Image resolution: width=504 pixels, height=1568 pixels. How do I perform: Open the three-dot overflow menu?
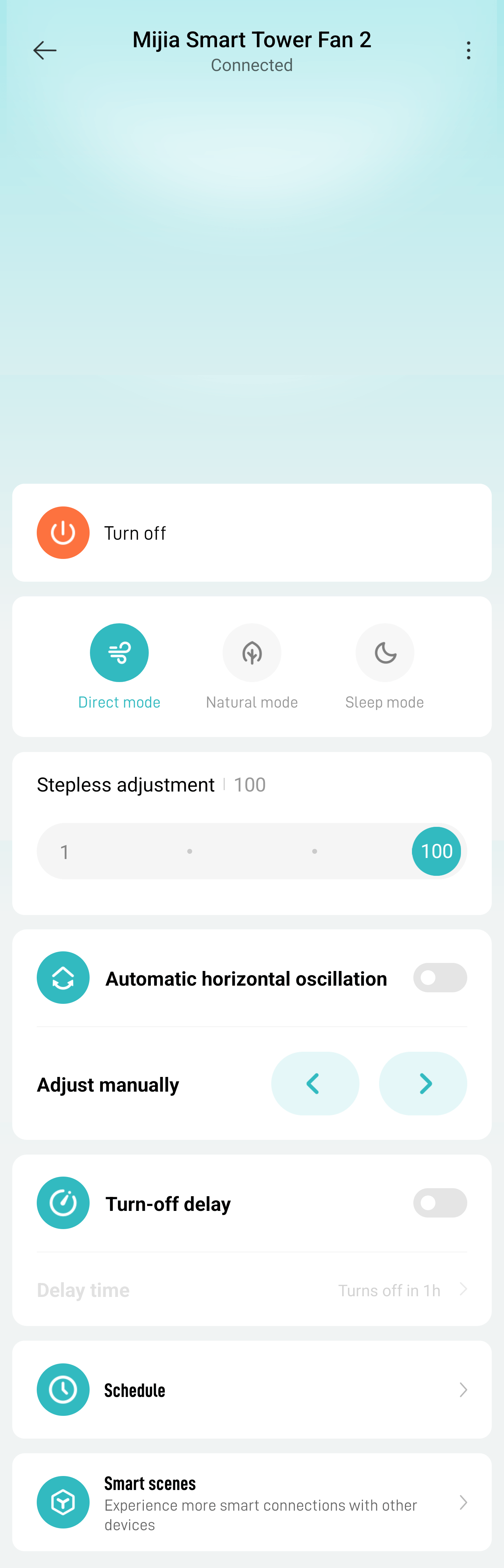468,50
